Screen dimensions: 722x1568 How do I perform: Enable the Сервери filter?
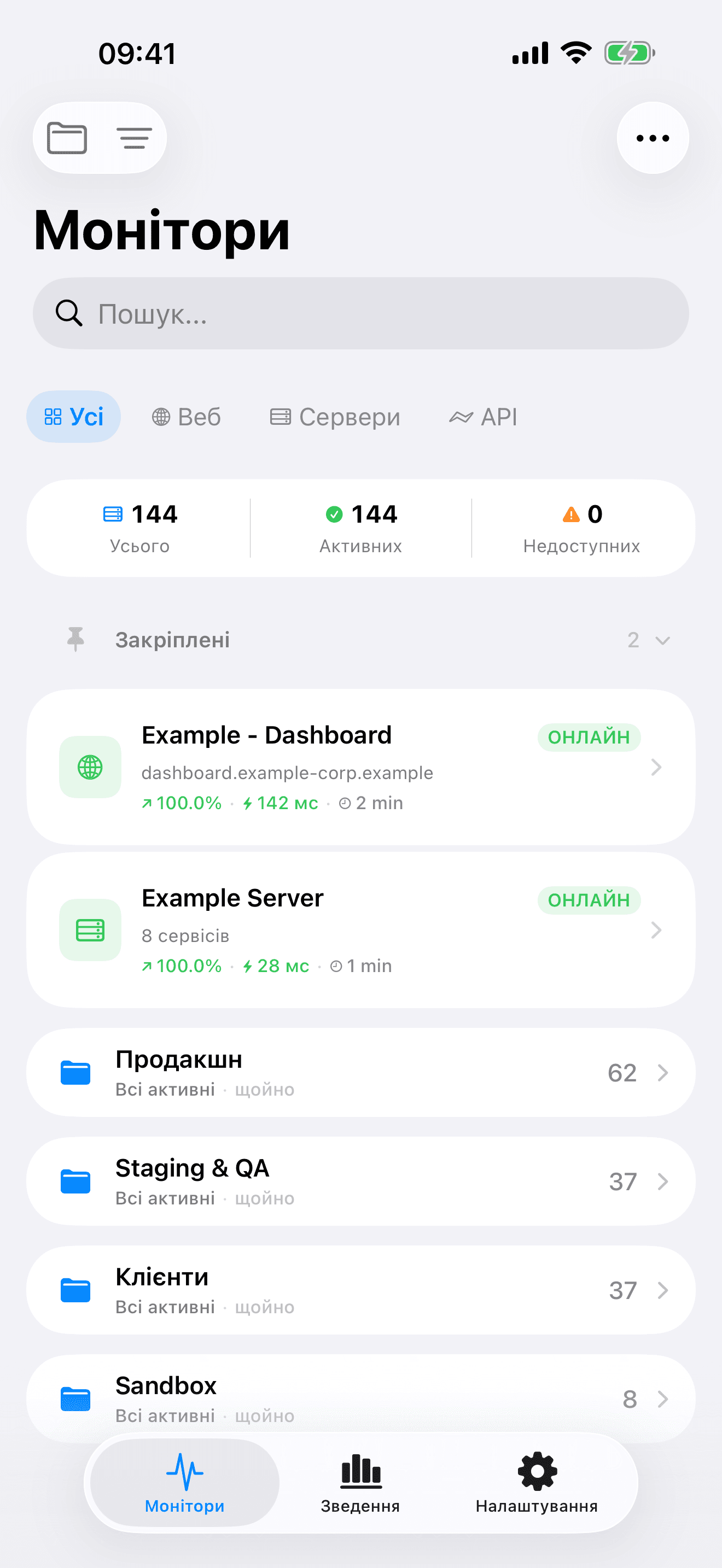[x=335, y=417]
